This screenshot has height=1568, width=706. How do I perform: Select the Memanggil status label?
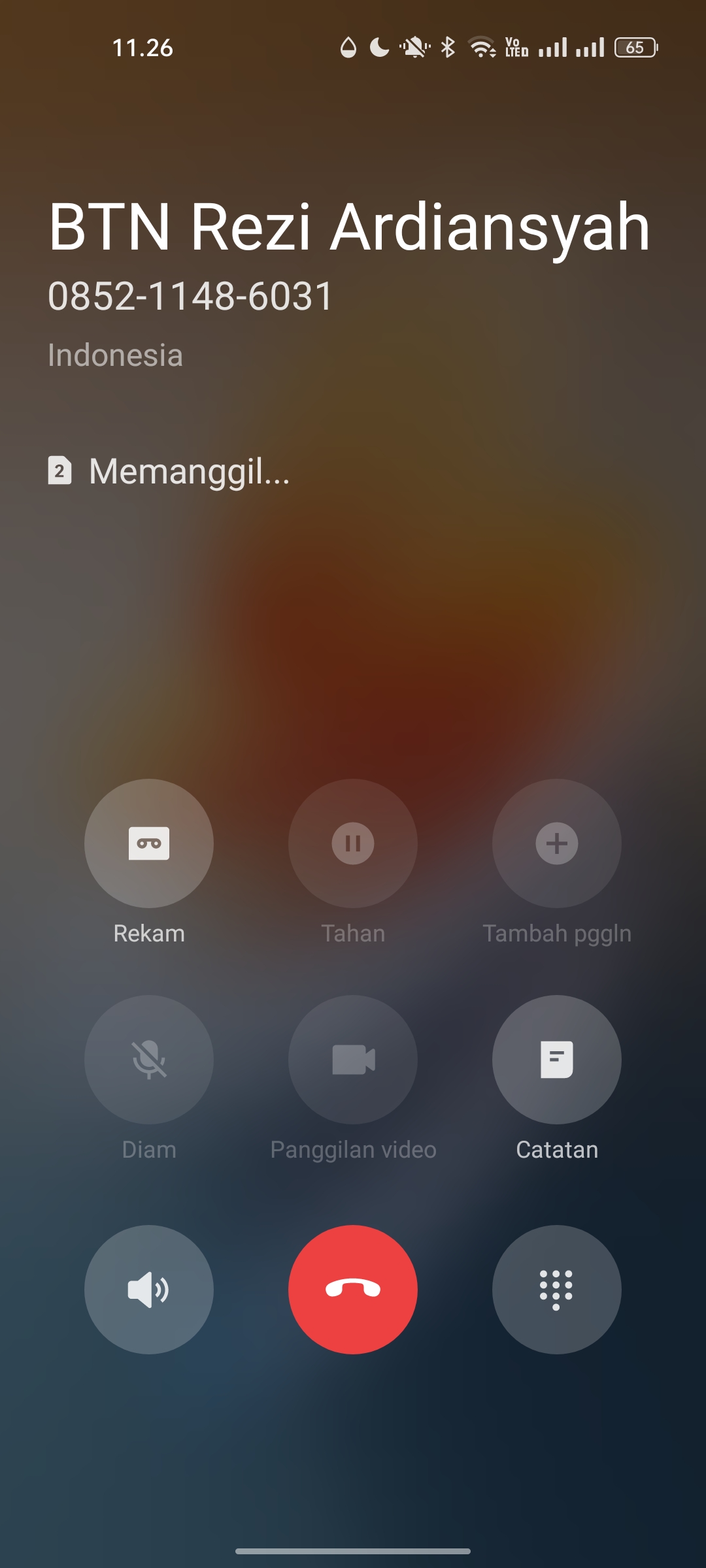pyautogui.click(x=190, y=472)
